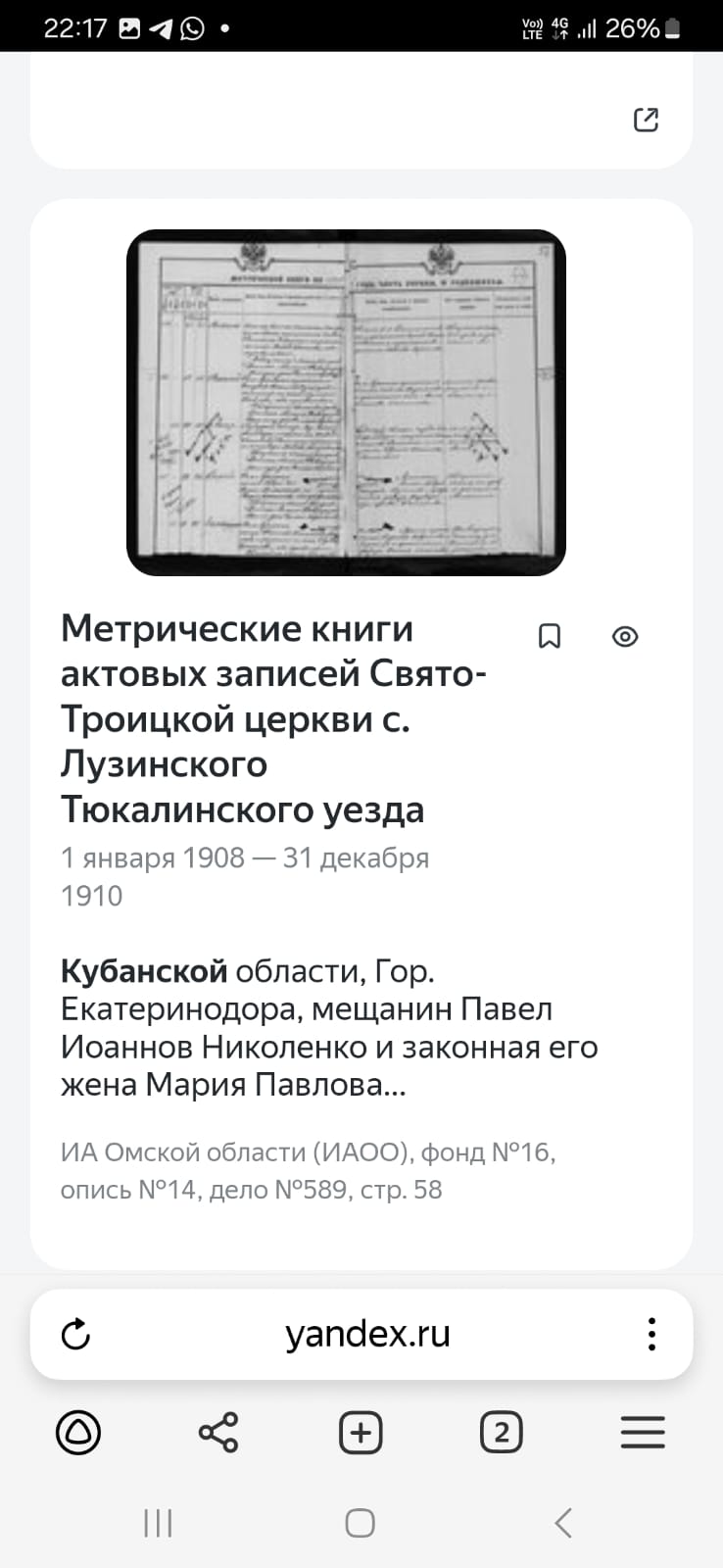Add a new browser tab

coord(361,1433)
